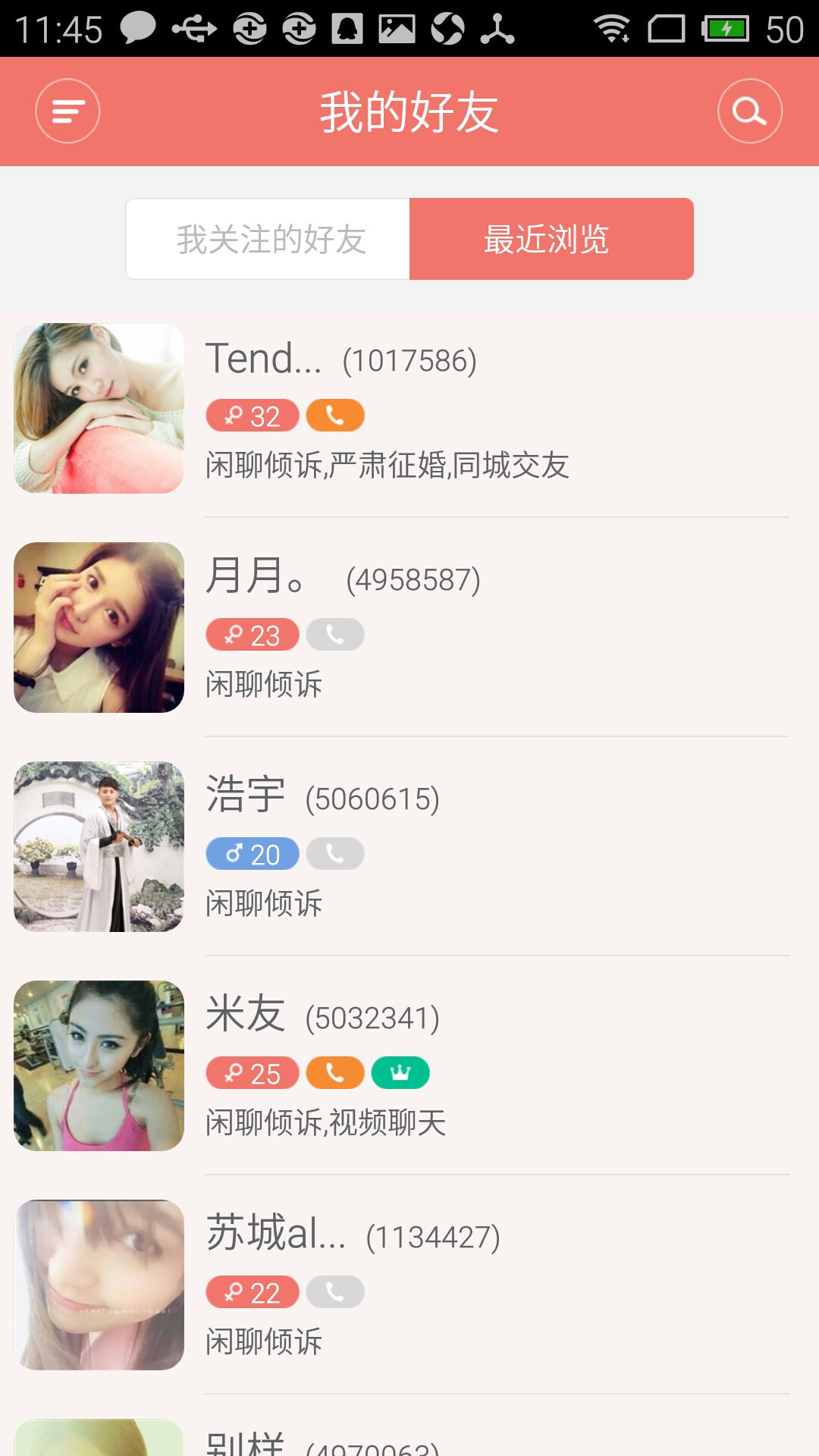
Task: Tap the orange phone icon for Tend...
Action: coord(335,416)
